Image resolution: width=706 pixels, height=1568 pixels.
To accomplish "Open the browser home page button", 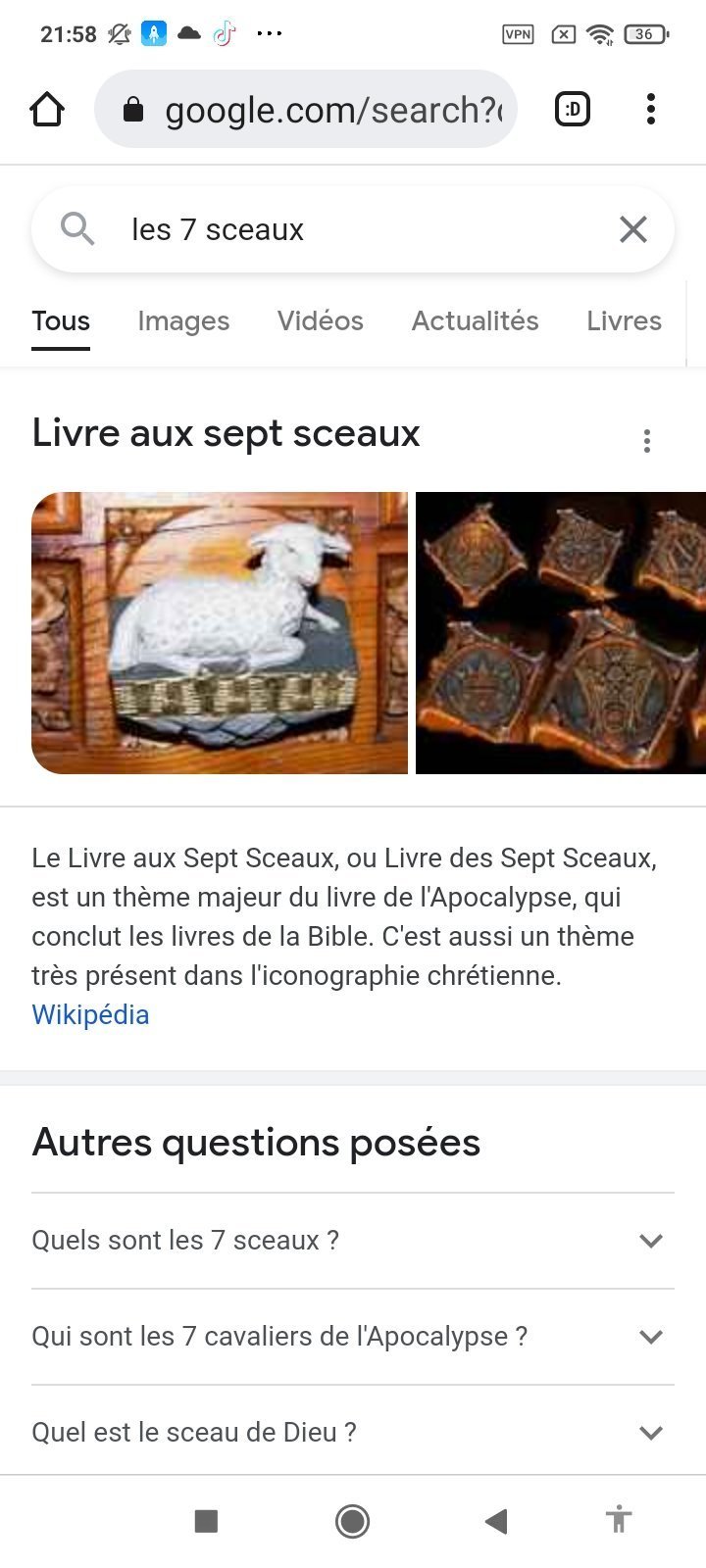I will pos(47,110).
